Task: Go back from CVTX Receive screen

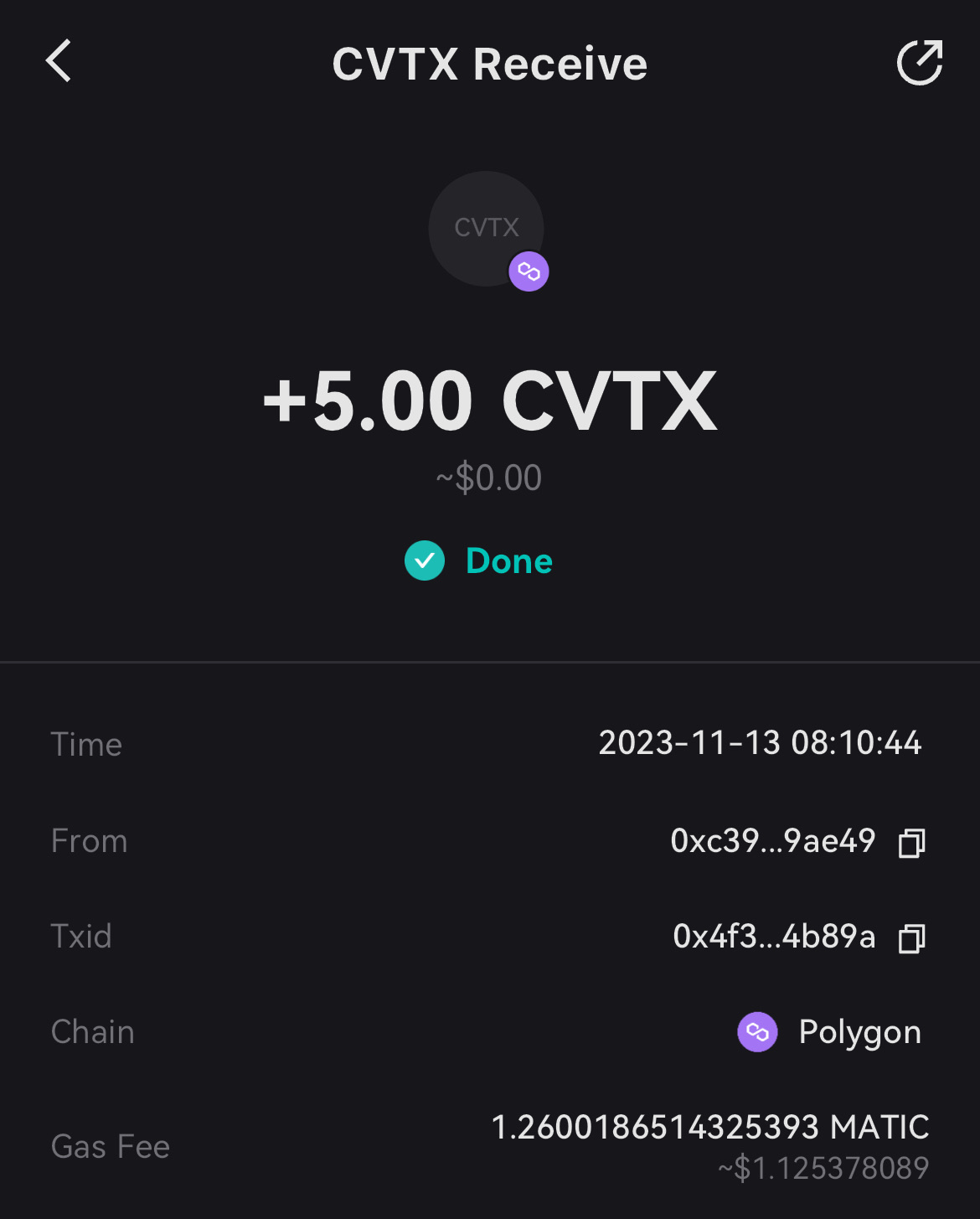Action: [59, 61]
